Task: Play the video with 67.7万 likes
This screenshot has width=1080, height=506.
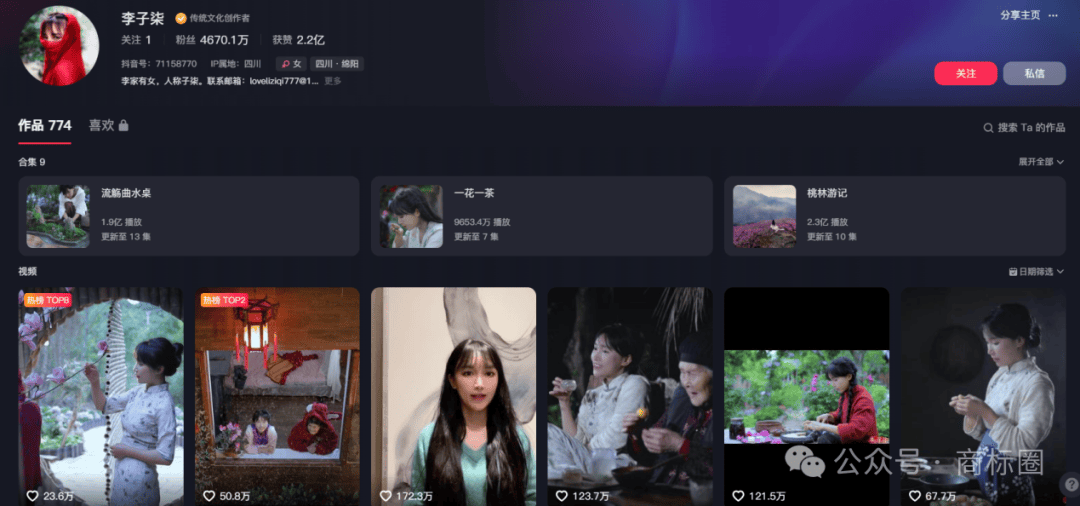Action: [982, 395]
